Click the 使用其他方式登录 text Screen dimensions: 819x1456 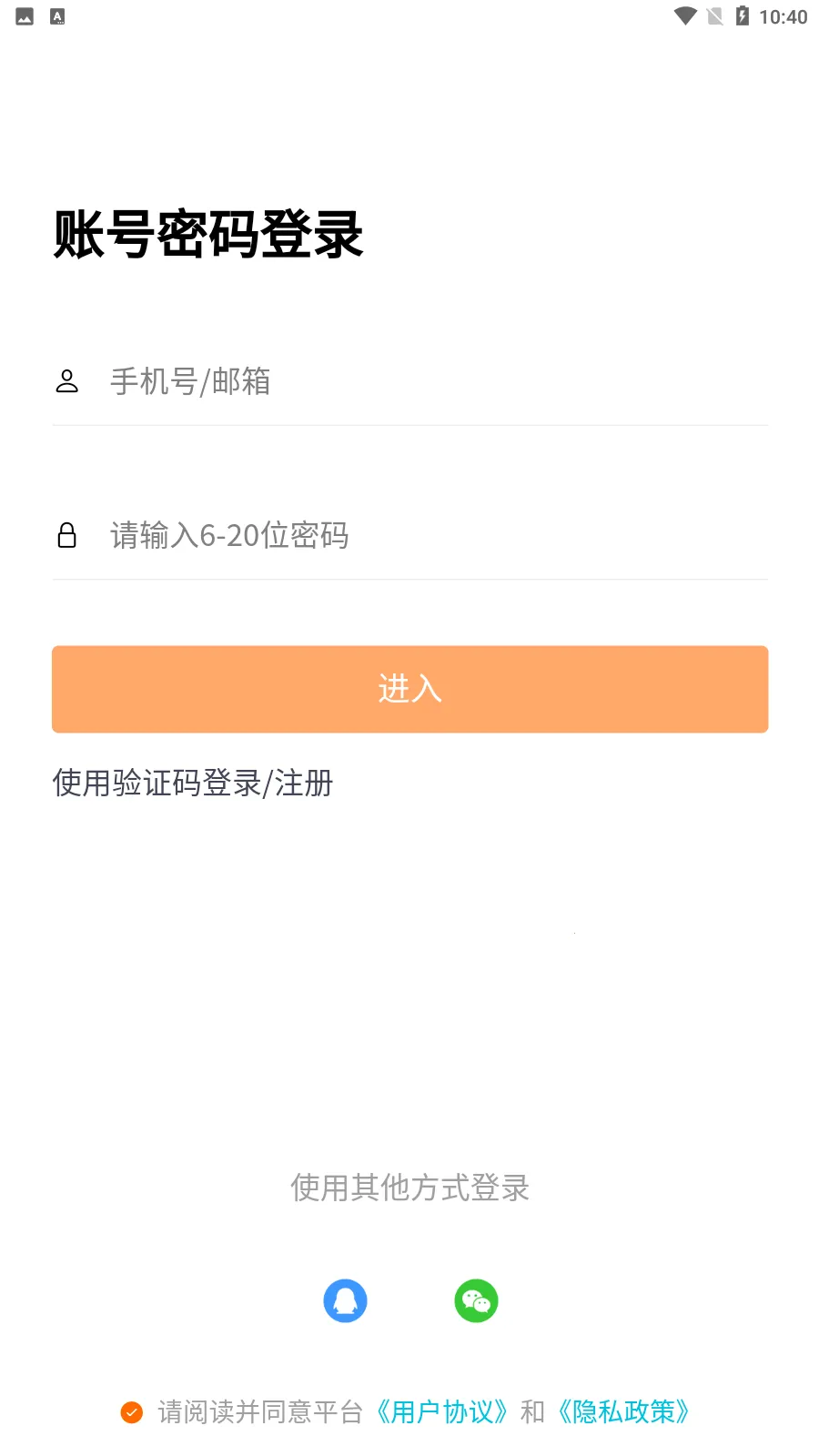coord(409,1188)
